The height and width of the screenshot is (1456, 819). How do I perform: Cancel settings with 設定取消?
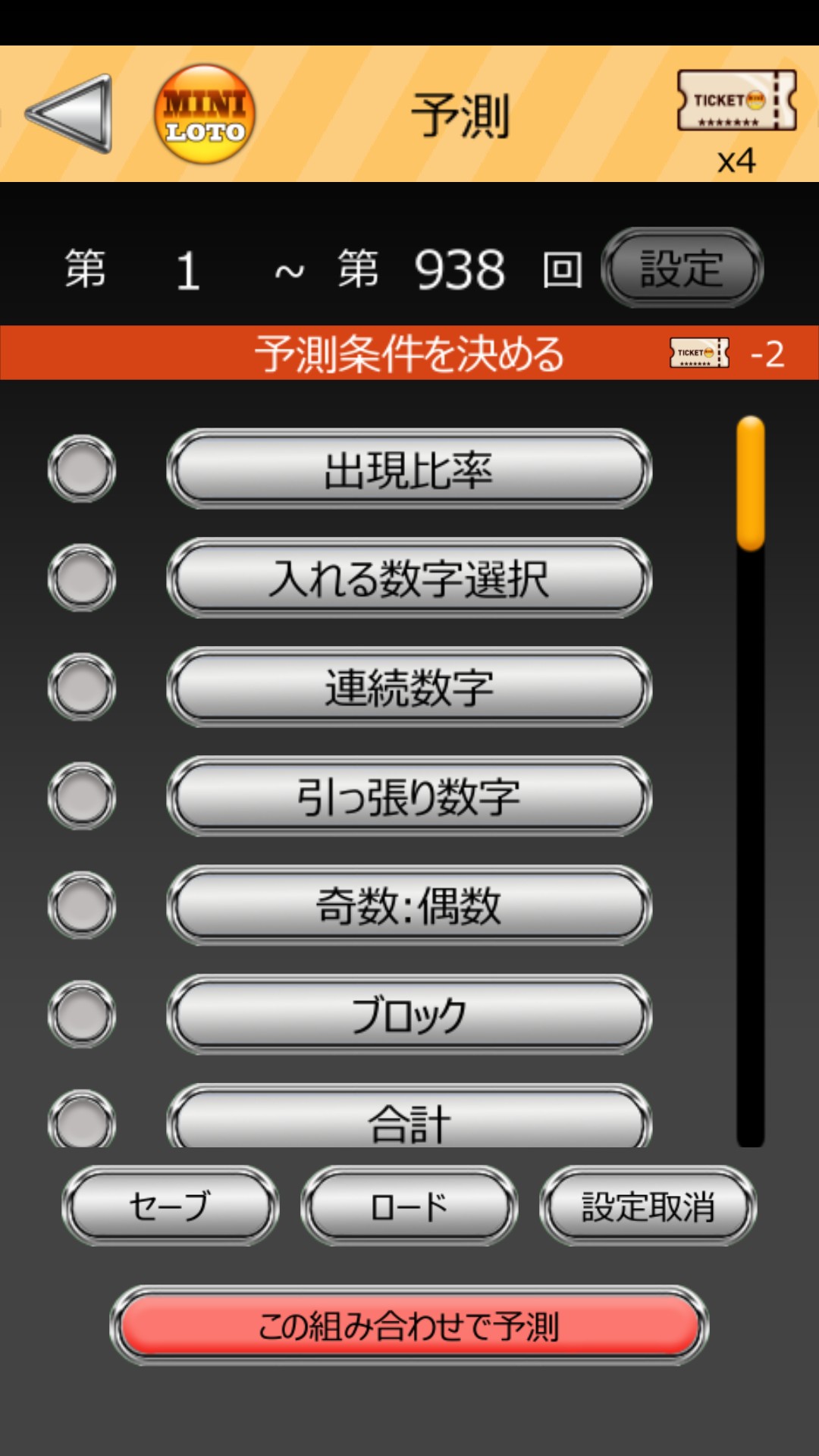click(x=648, y=1206)
